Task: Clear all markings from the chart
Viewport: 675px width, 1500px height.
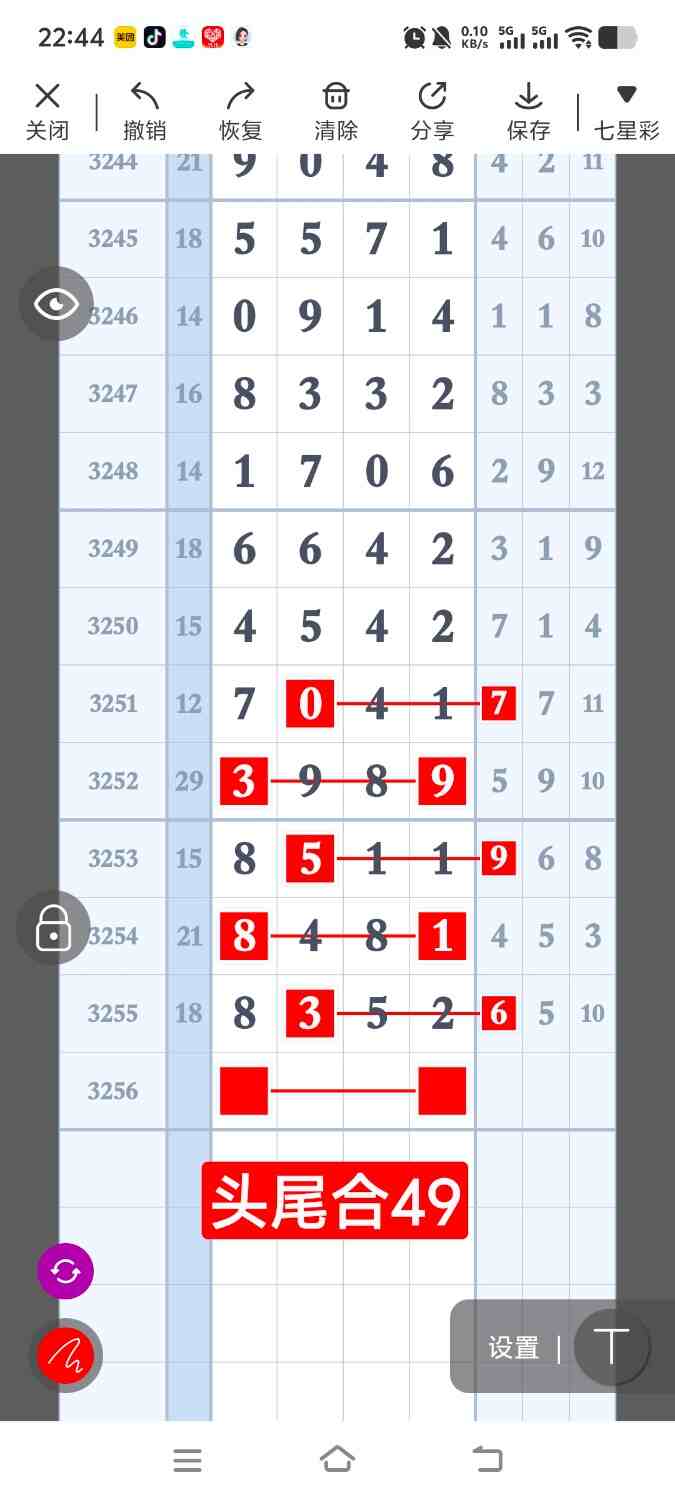Action: [336, 111]
